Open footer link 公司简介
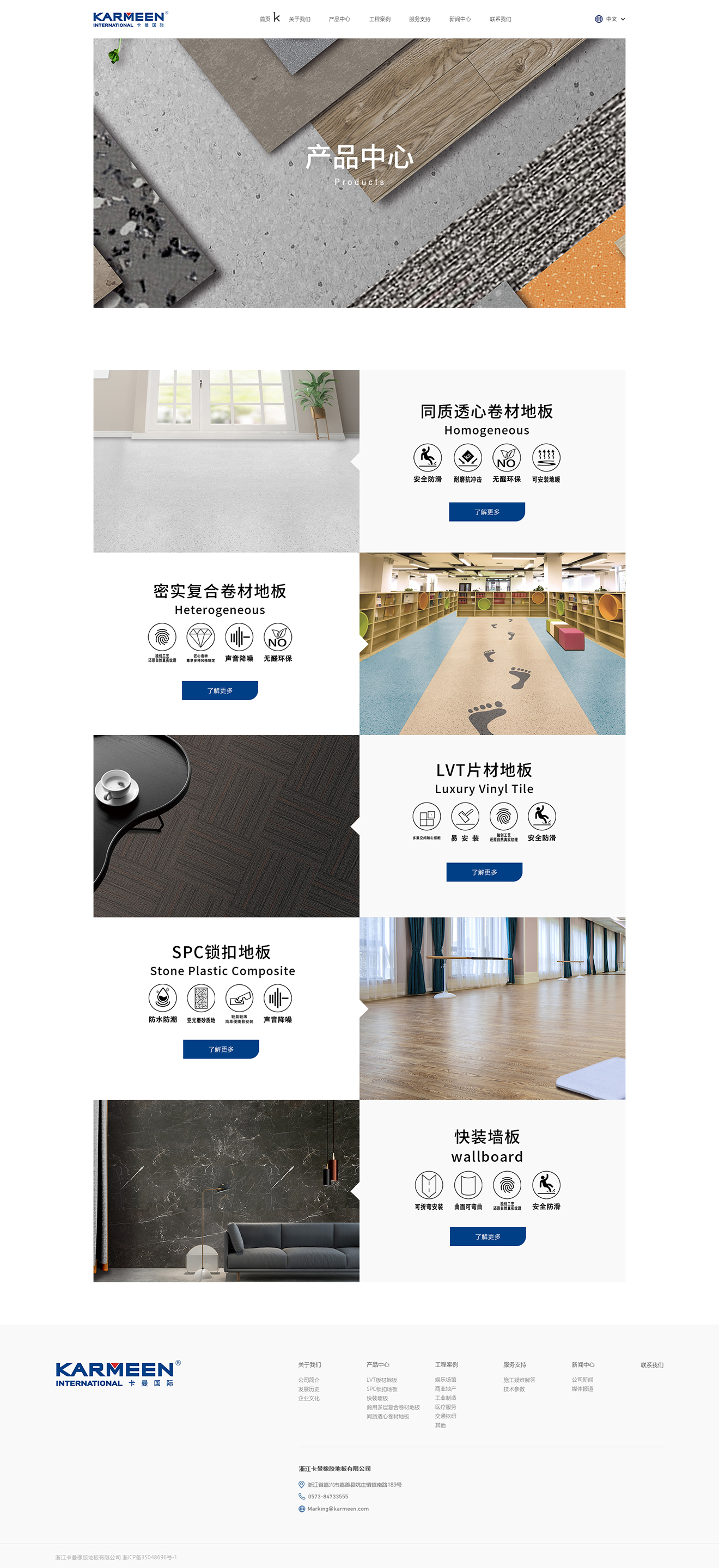719x1568 pixels. tap(309, 1380)
